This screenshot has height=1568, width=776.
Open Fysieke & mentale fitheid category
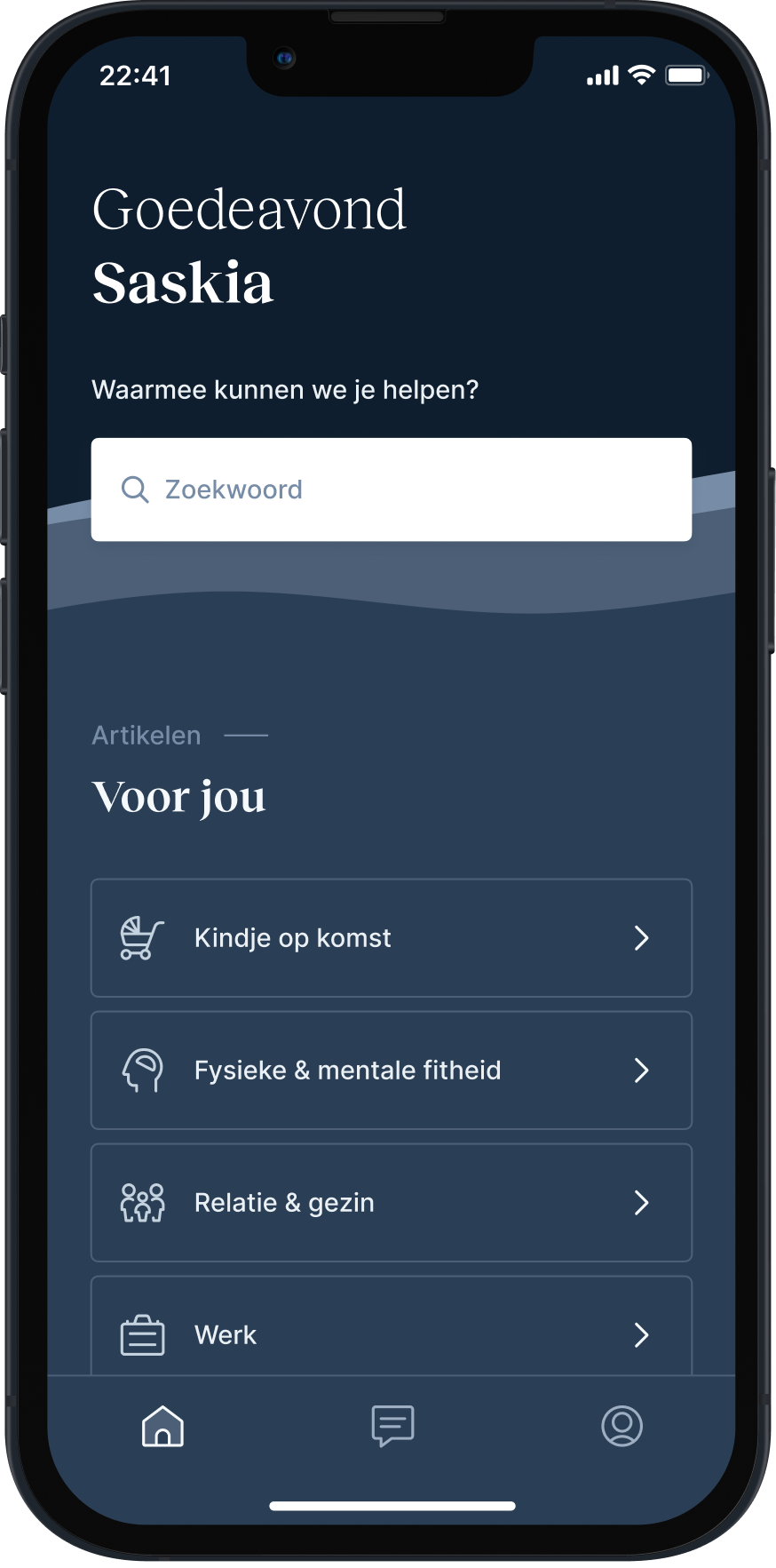click(x=391, y=1071)
